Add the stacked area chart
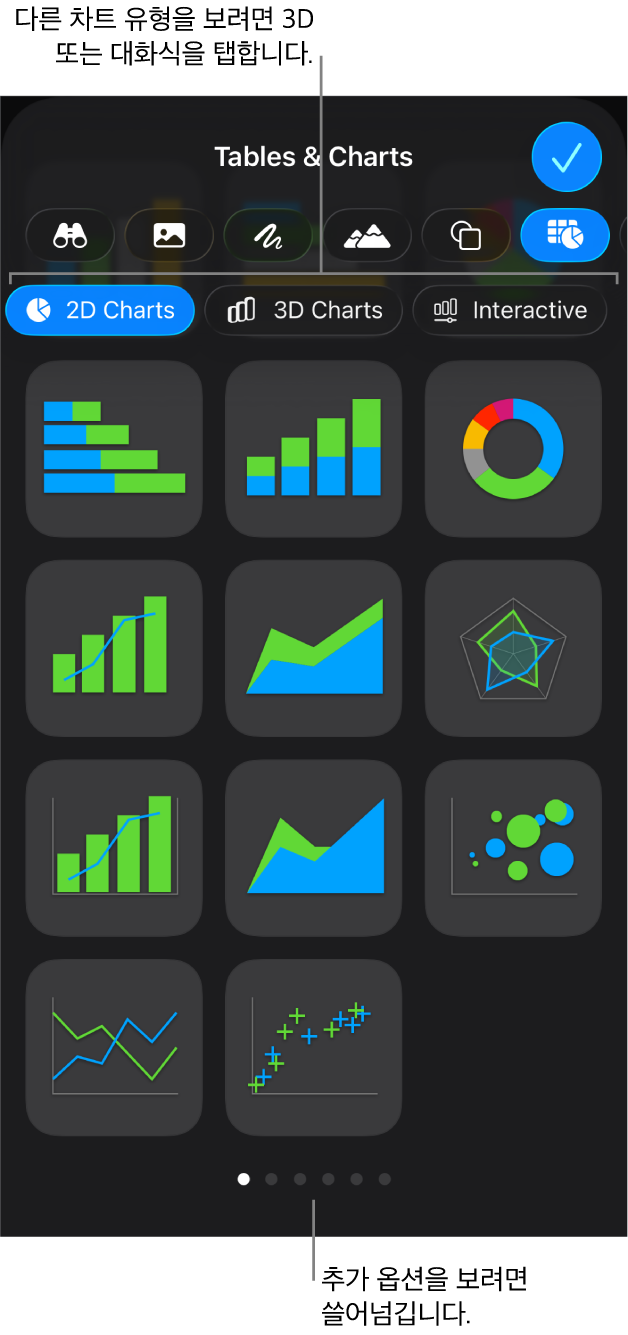This screenshot has width=628, height=1335. click(x=314, y=648)
